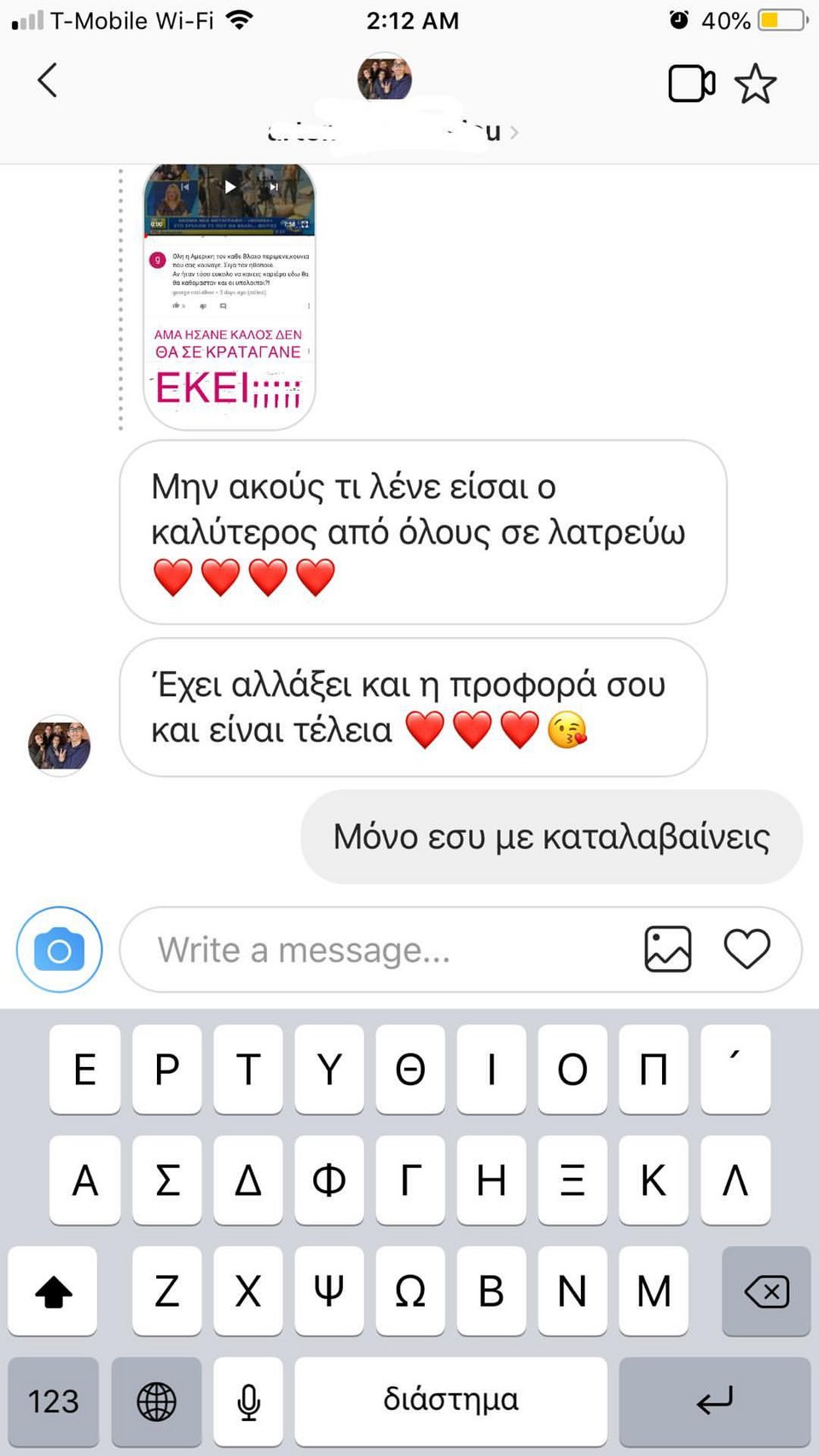The image size is (819, 1456).
Task: Double-tap-avoiding: tap heart to like last message
Action: [x=748, y=949]
